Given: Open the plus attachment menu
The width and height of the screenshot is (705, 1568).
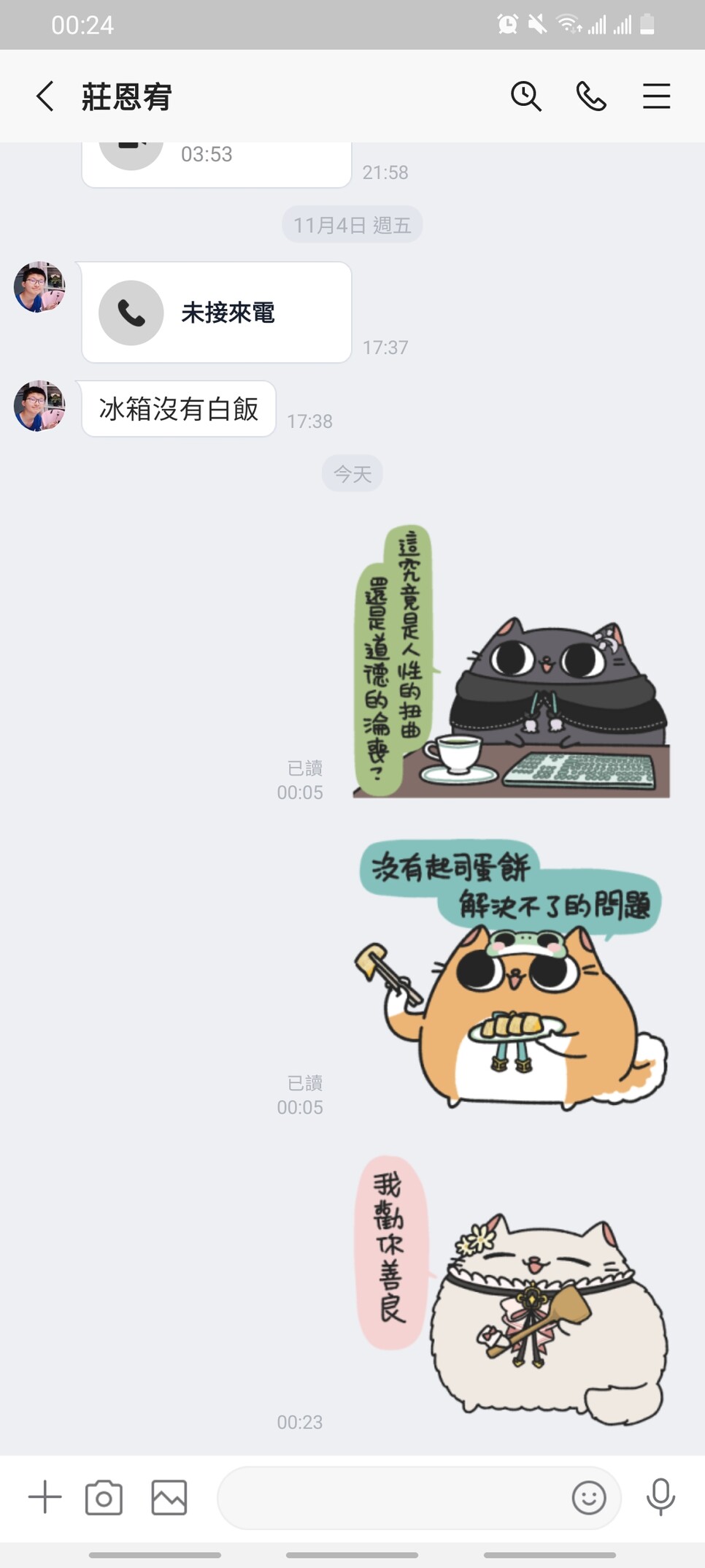Looking at the screenshot, I should (45, 1497).
